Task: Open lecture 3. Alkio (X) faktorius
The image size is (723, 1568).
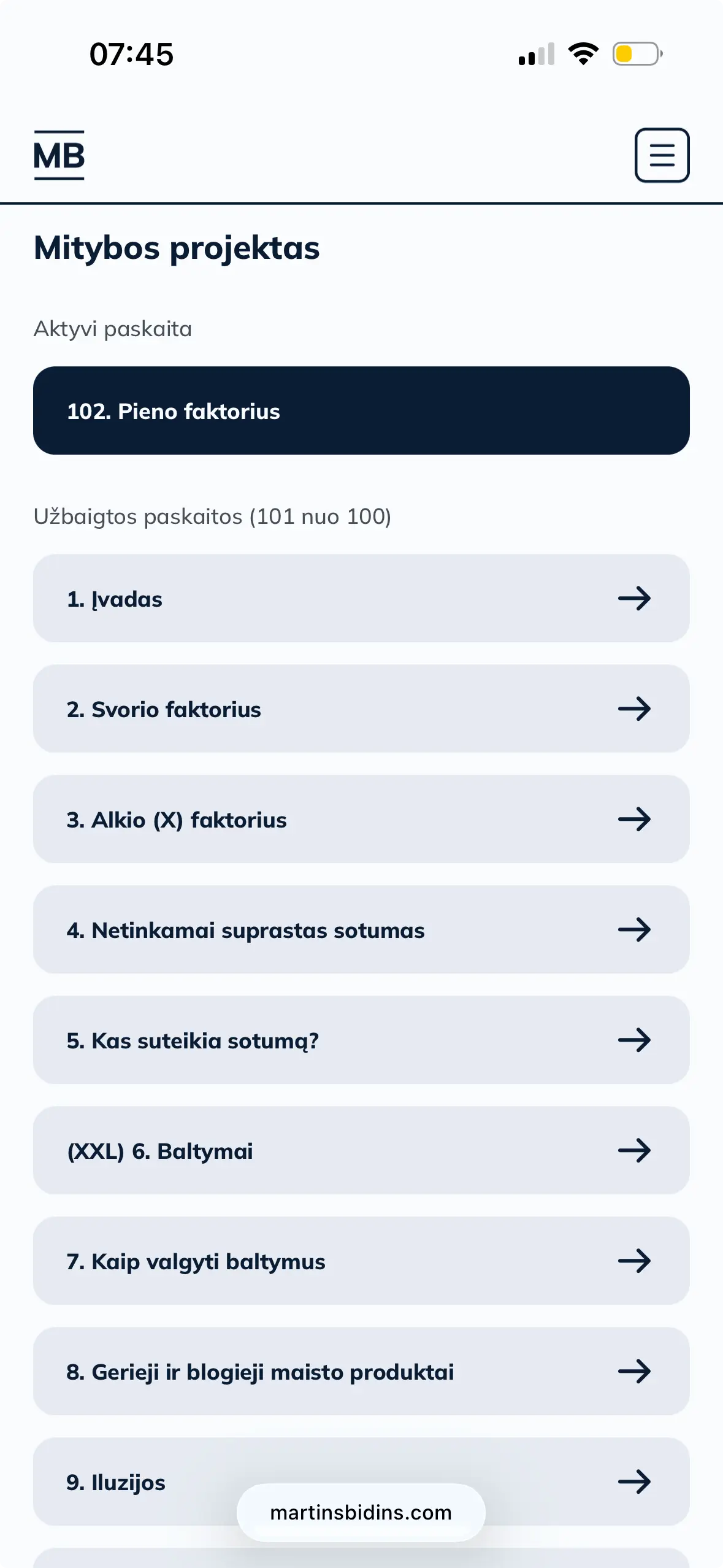Action: point(361,819)
